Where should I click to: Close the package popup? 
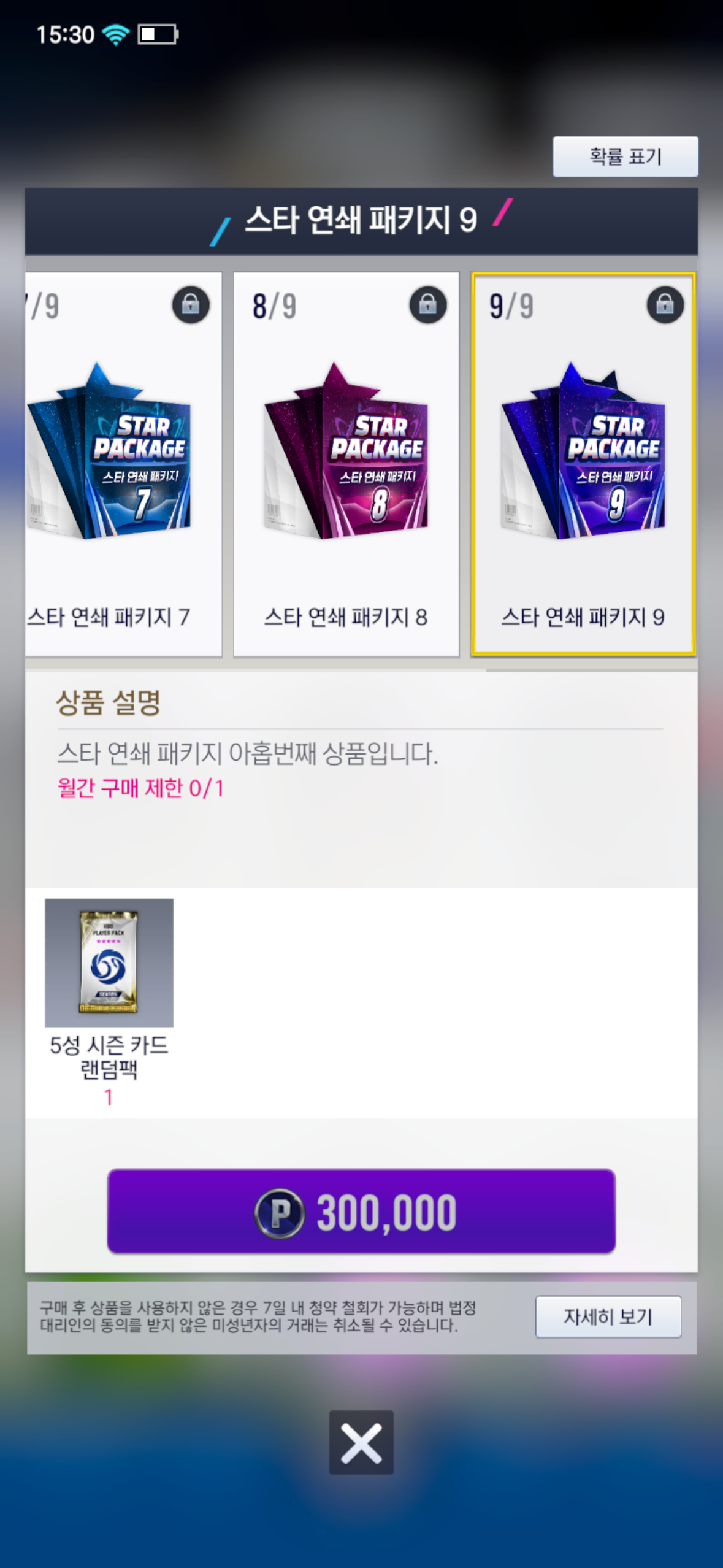point(361,1442)
